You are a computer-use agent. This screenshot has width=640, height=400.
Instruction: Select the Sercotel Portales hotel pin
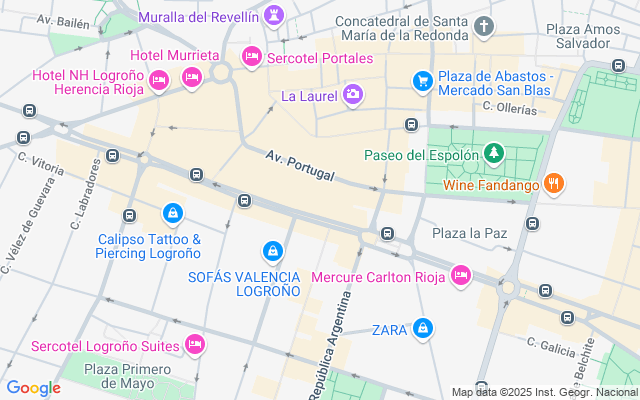coord(252,58)
